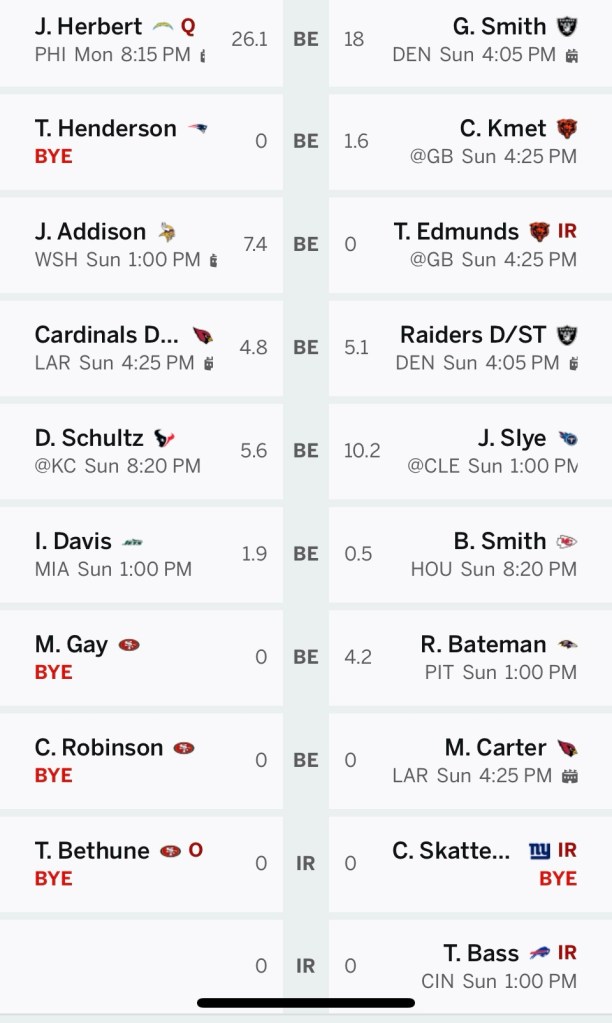View T. Bethune's IR player card
612x1023 pixels.
[92, 850]
